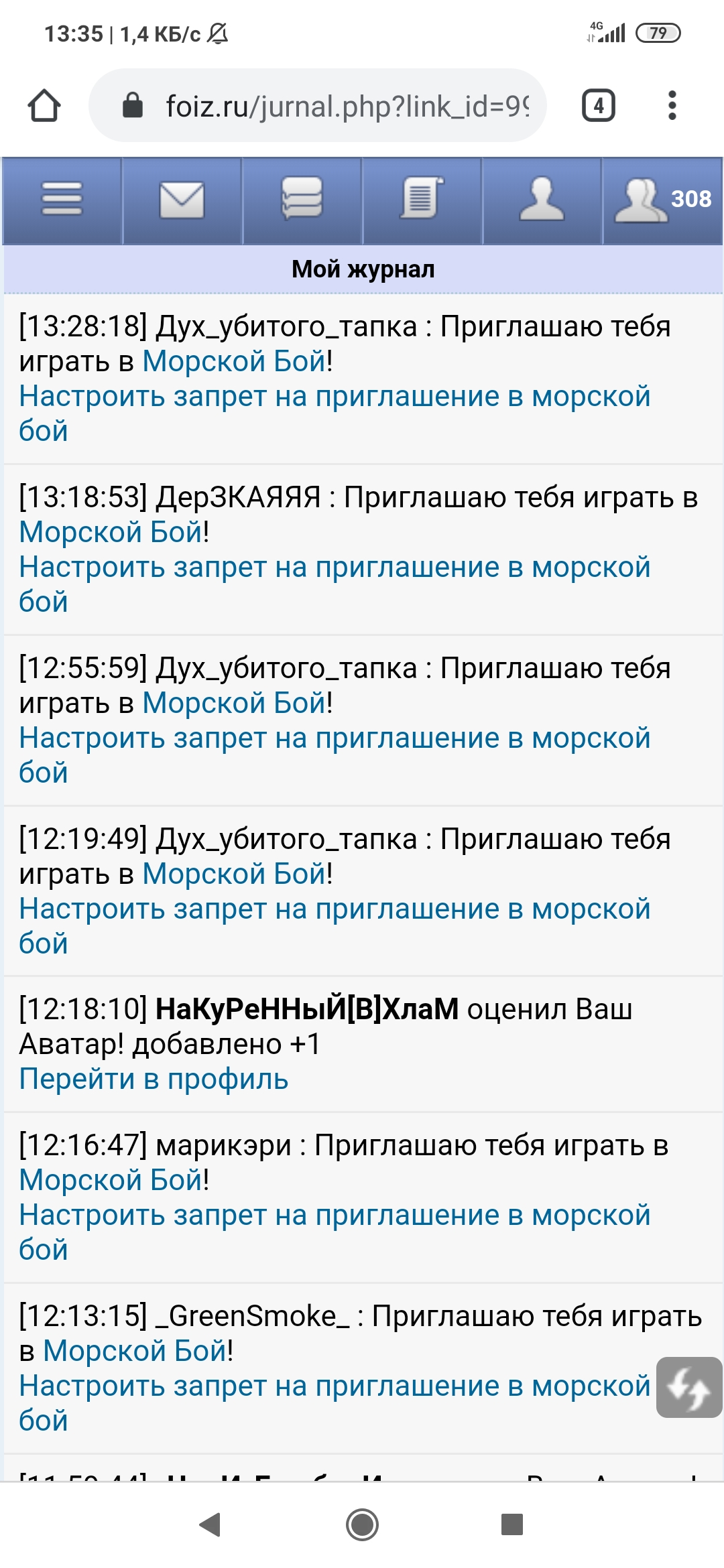This screenshot has height=1568, width=724.
Task: Tap the foiz.ru address bar
Action: (335, 106)
